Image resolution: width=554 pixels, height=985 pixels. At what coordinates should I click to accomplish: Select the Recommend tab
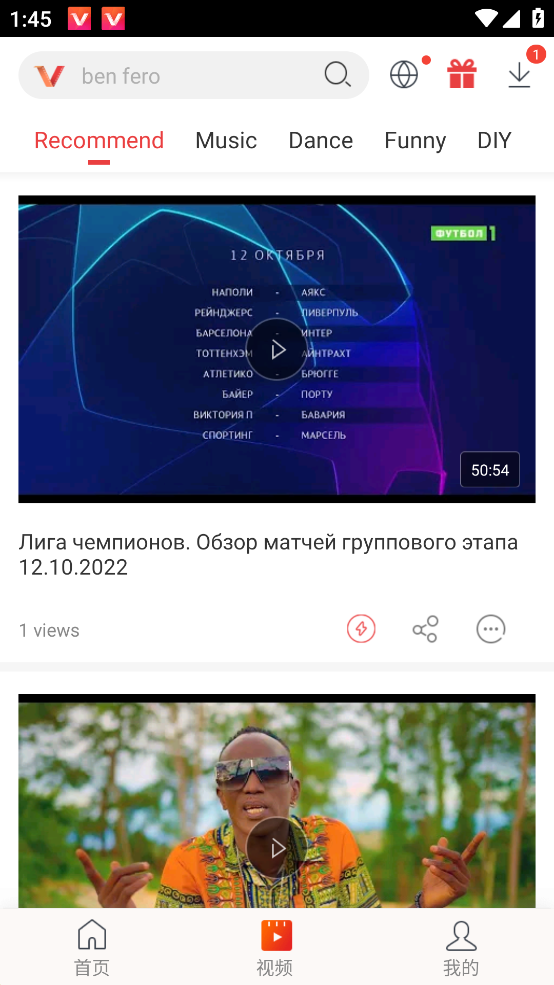pos(99,140)
